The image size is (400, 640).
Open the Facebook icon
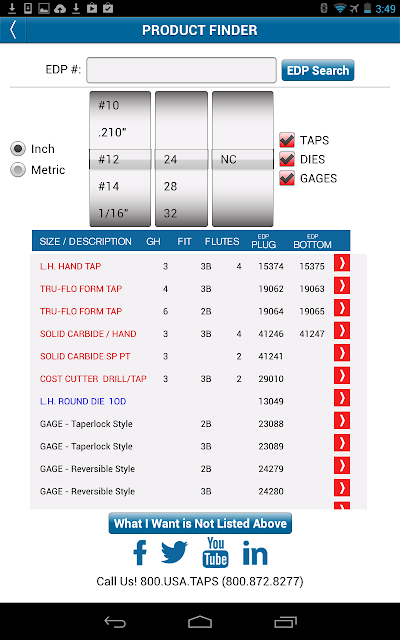[x=140, y=553]
